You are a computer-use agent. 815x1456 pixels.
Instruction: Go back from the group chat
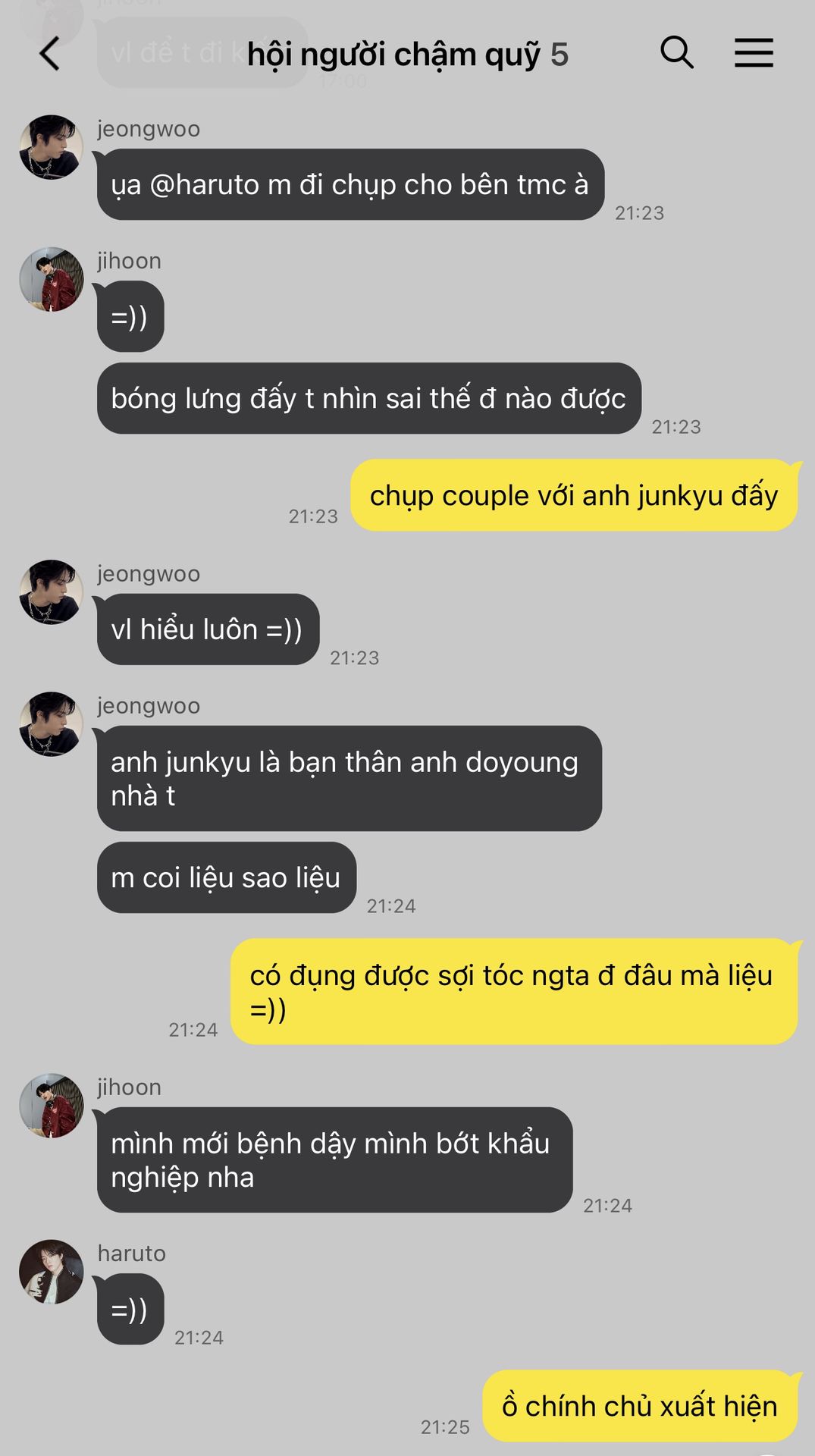50,55
